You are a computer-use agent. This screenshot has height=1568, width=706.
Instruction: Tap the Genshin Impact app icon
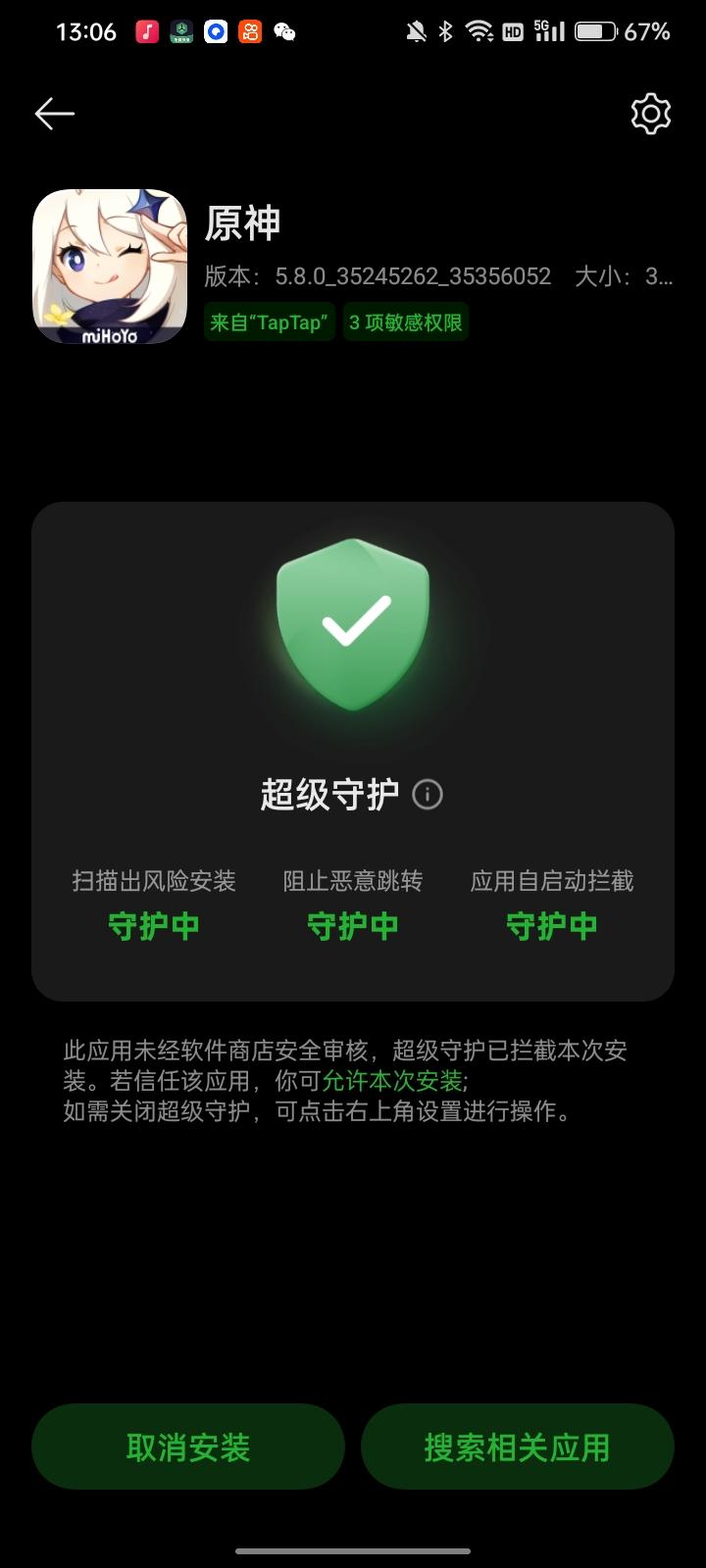pyautogui.click(x=111, y=265)
